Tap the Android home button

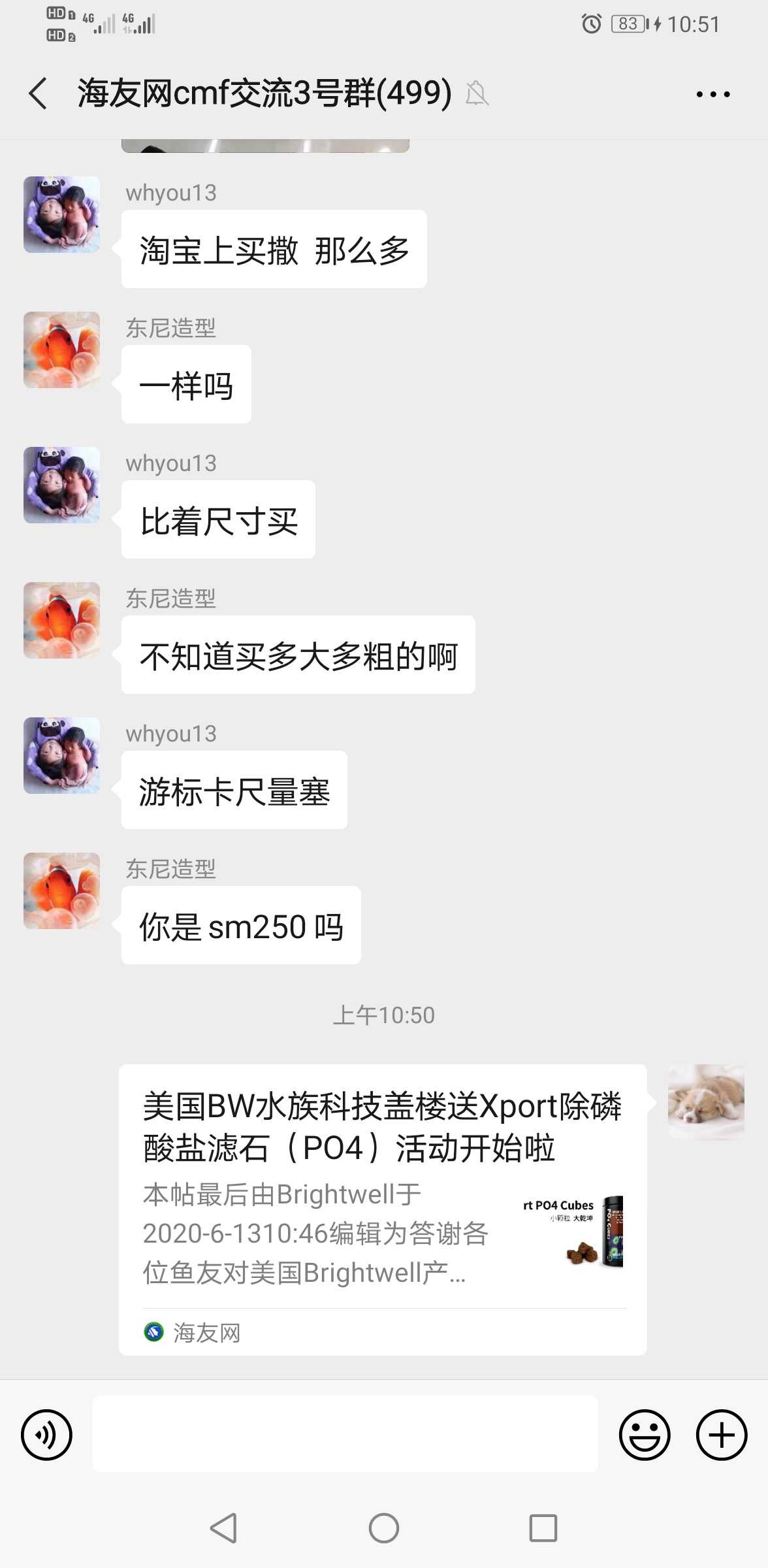[x=384, y=1528]
